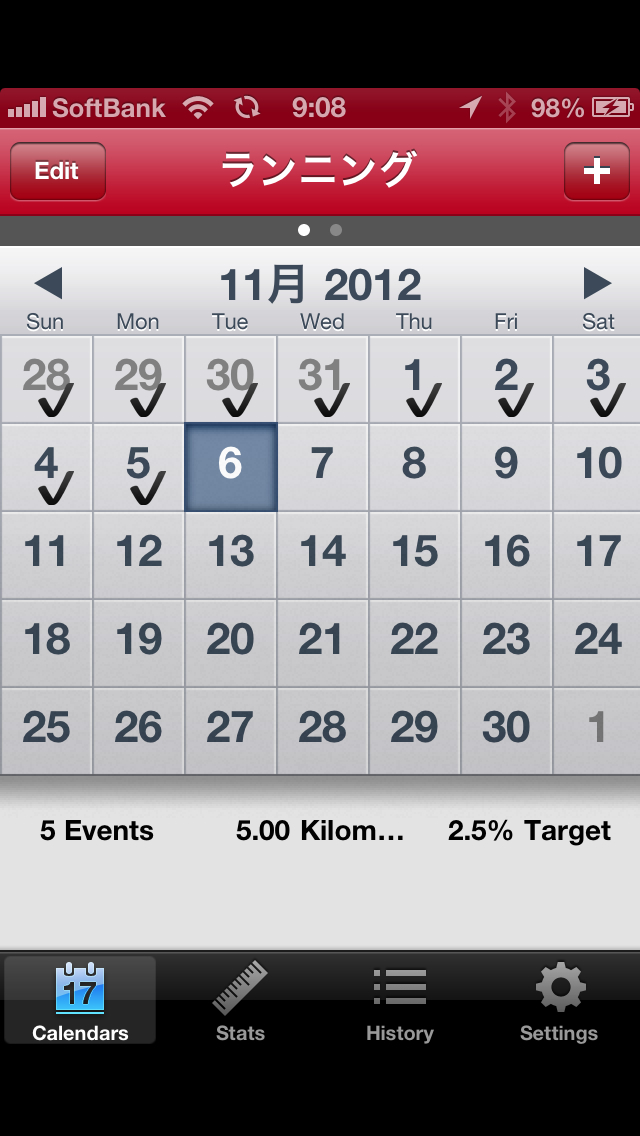Add a new event with plus button

(x=596, y=171)
